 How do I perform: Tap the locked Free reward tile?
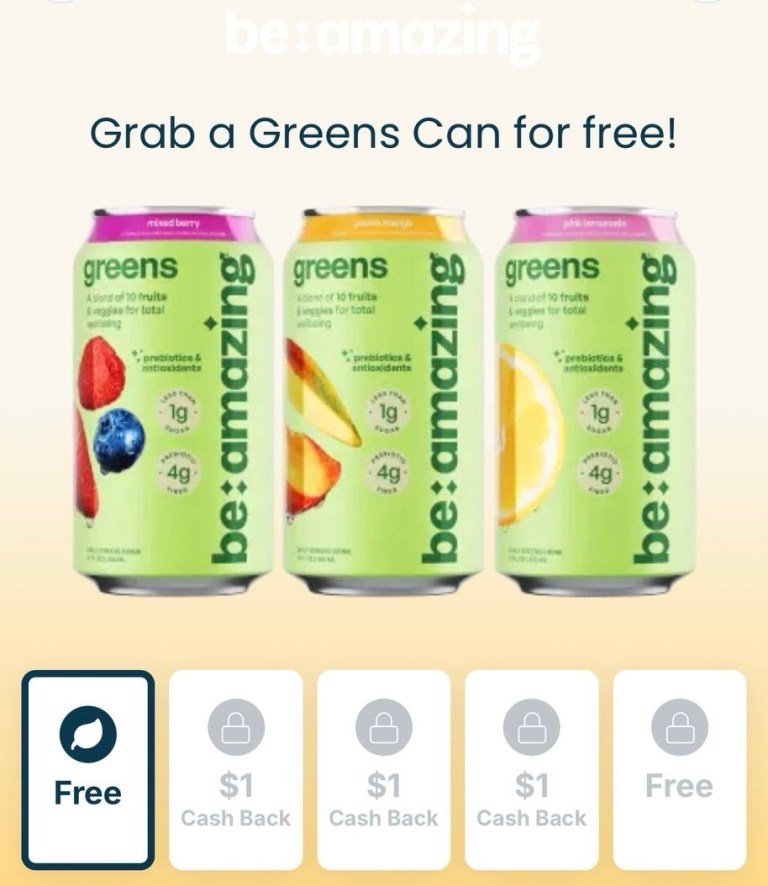tap(679, 769)
